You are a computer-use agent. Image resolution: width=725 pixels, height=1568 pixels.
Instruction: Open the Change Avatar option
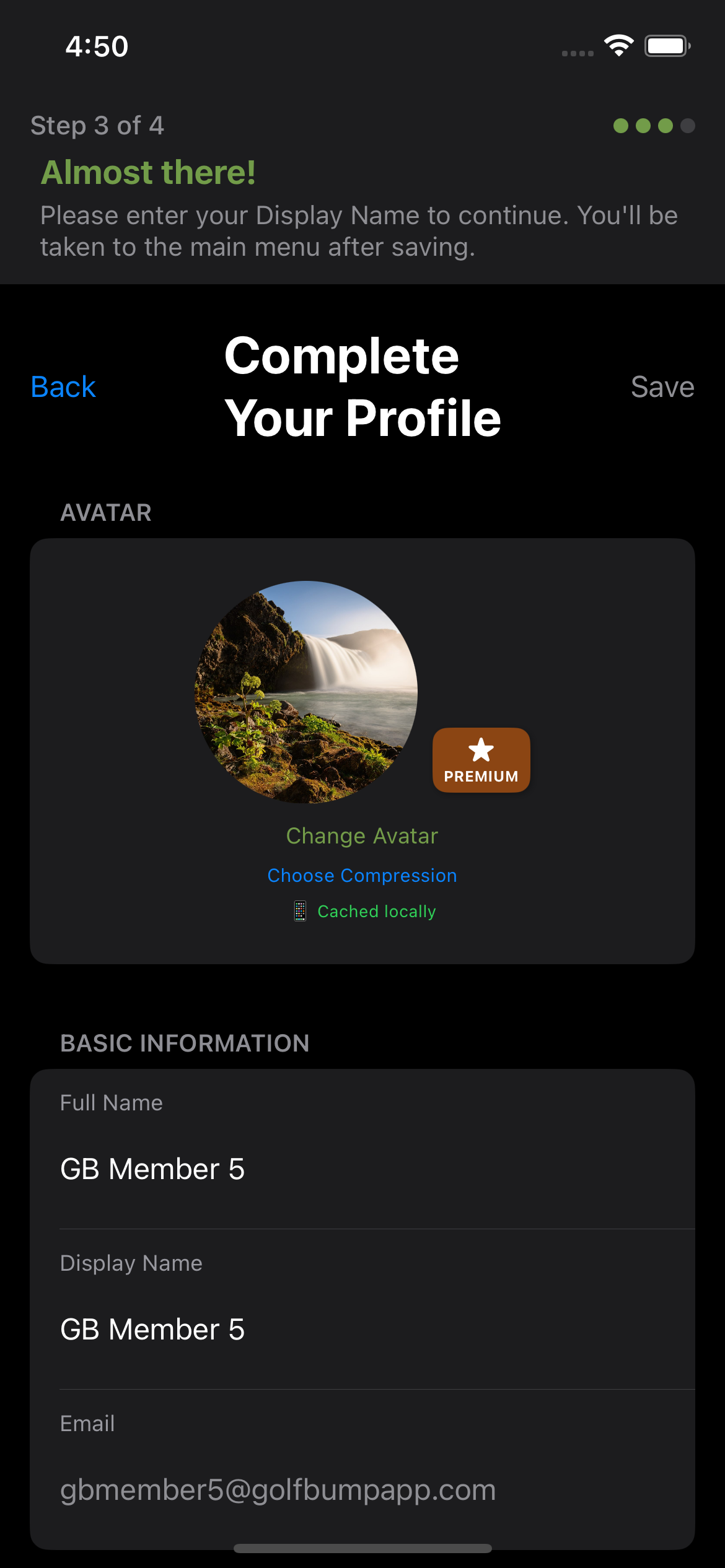[362, 835]
